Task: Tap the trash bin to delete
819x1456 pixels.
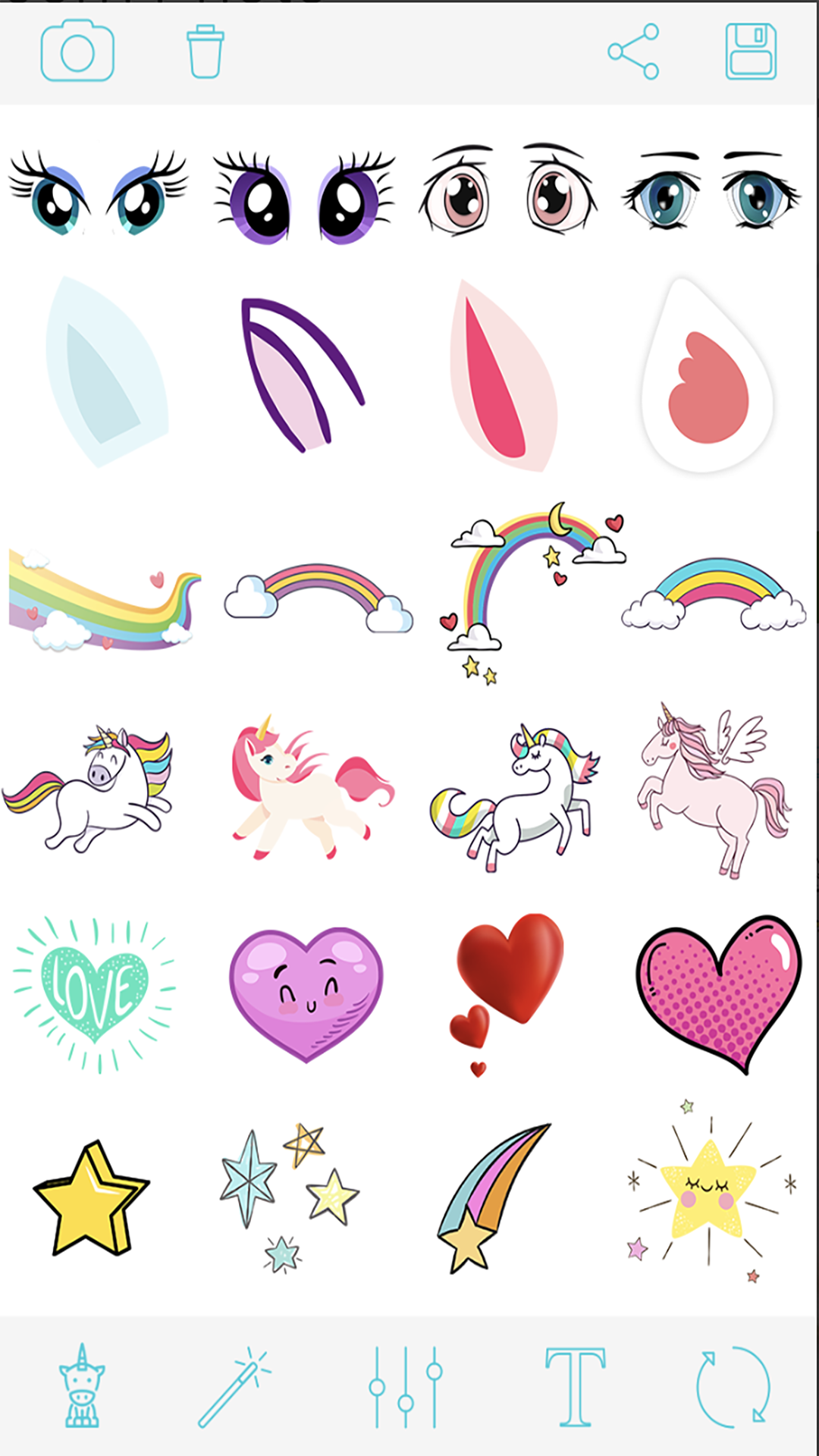Action: 205,52
